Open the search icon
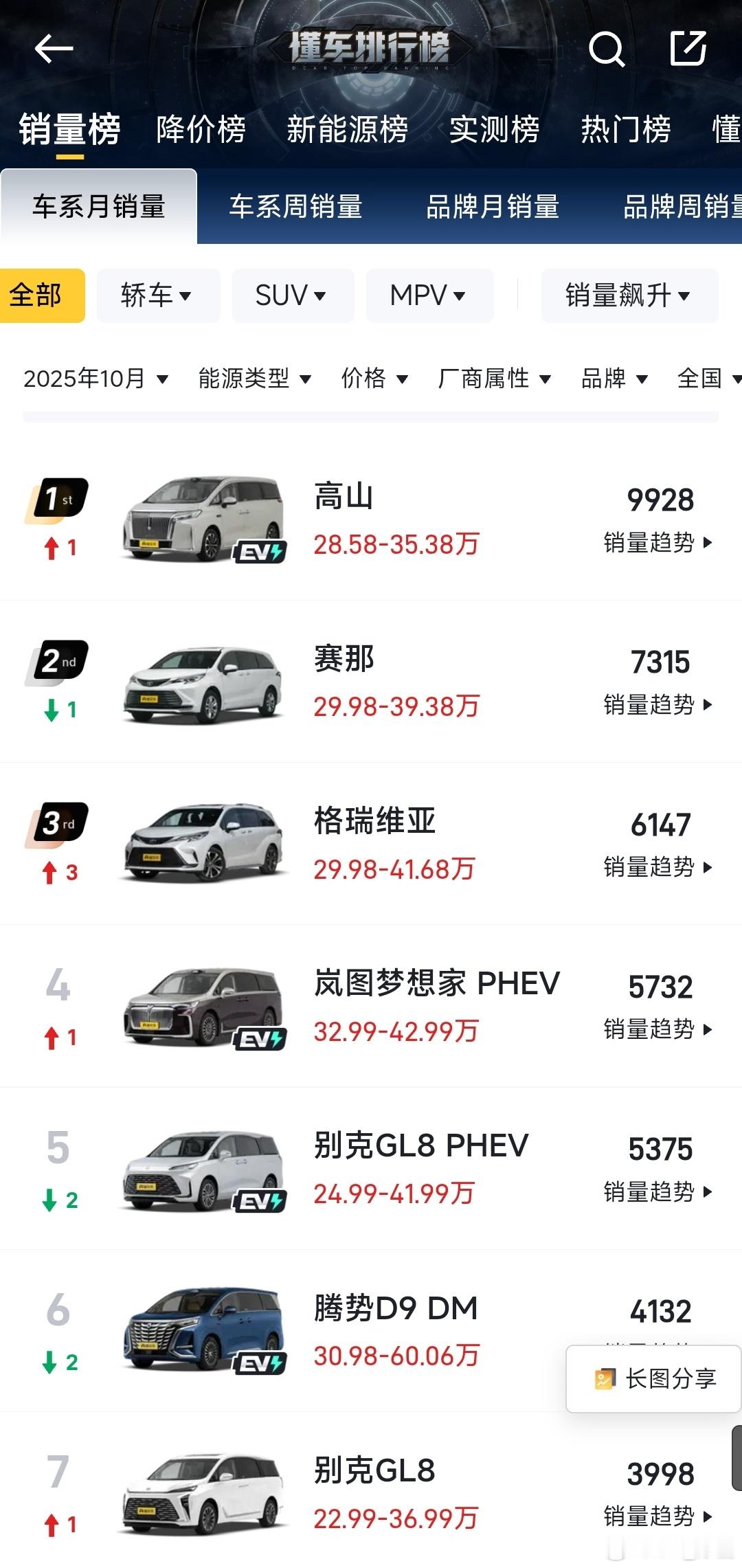 607,49
